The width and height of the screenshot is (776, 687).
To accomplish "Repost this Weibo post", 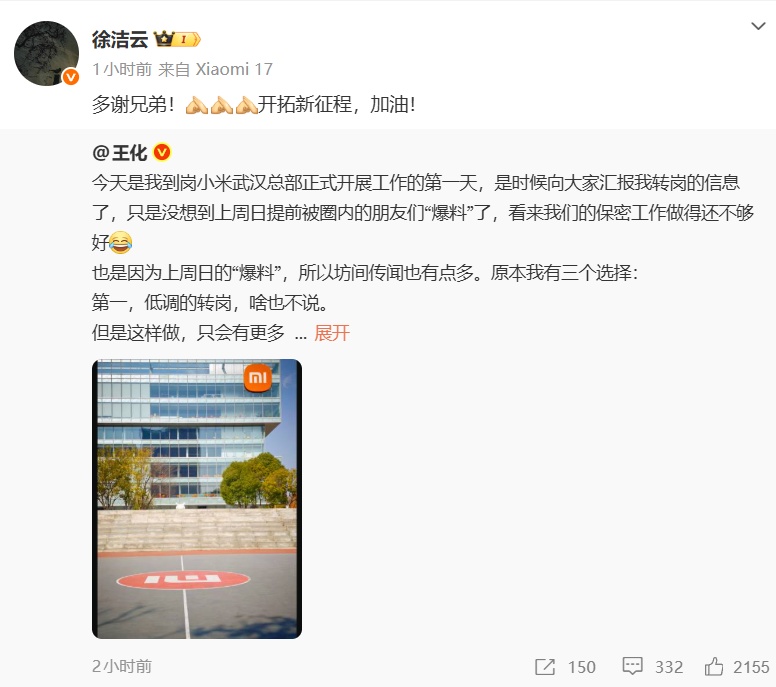I will click(x=565, y=666).
